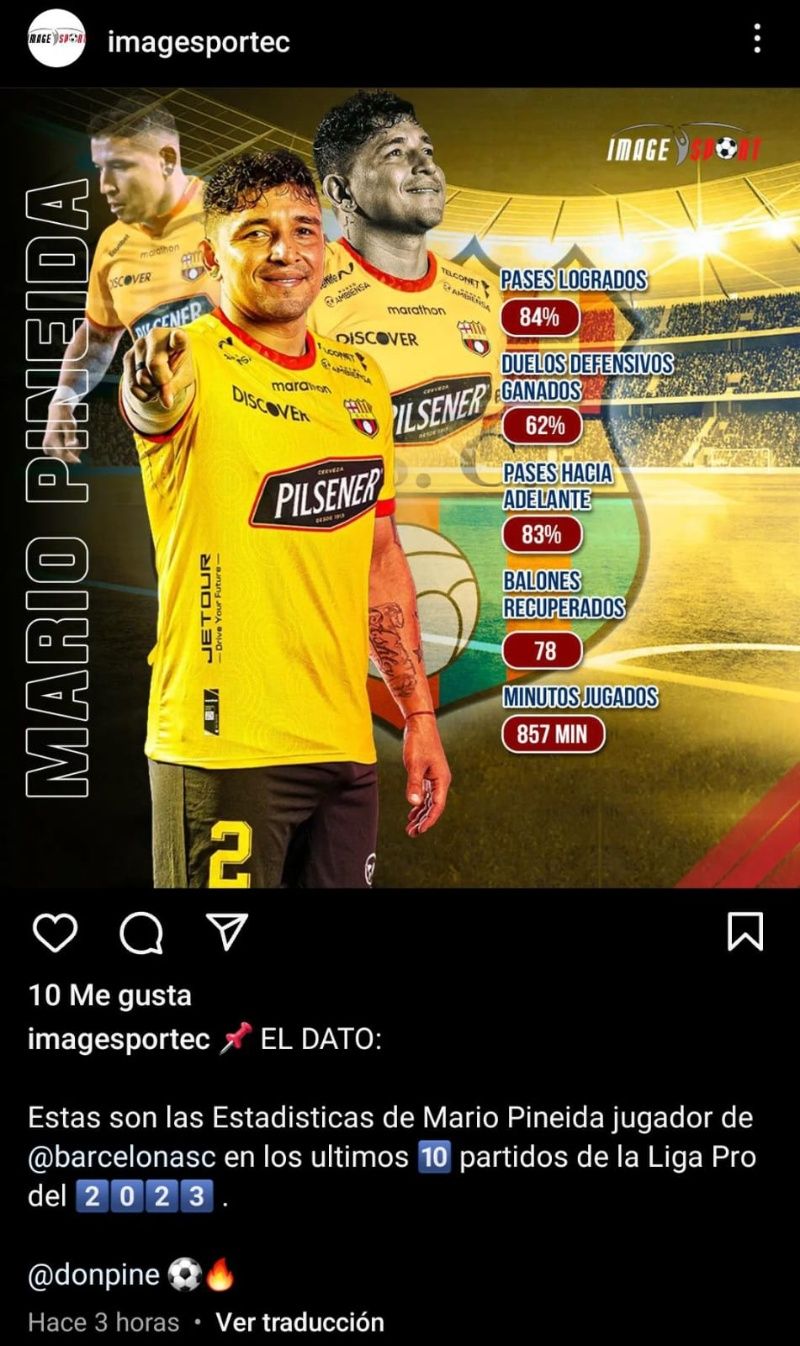Like the post with the heart icon
The width and height of the screenshot is (800, 1346).
tap(55, 932)
